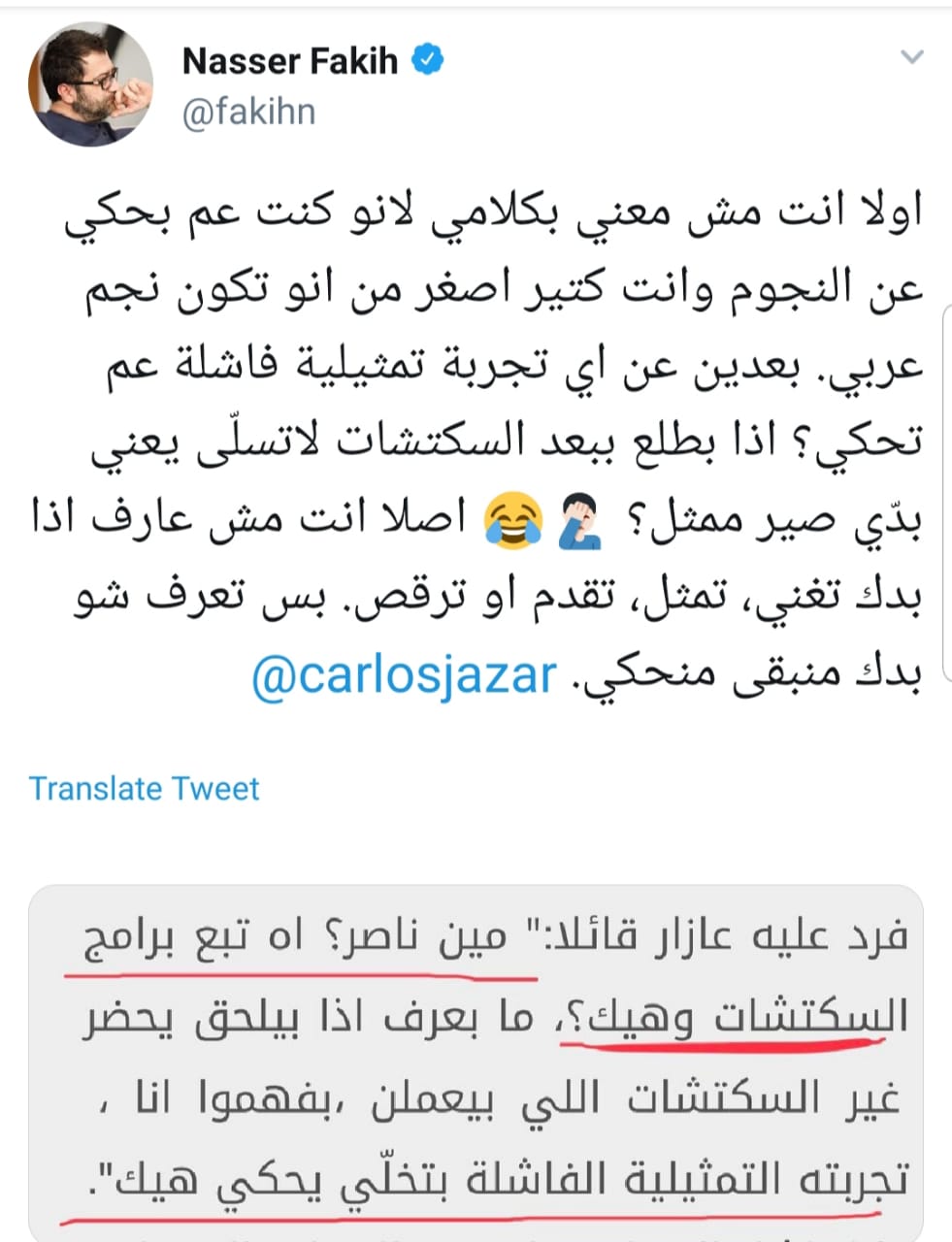Open the tweet options chevron menu
The height and width of the screenshot is (1242, 952).
(911, 58)
